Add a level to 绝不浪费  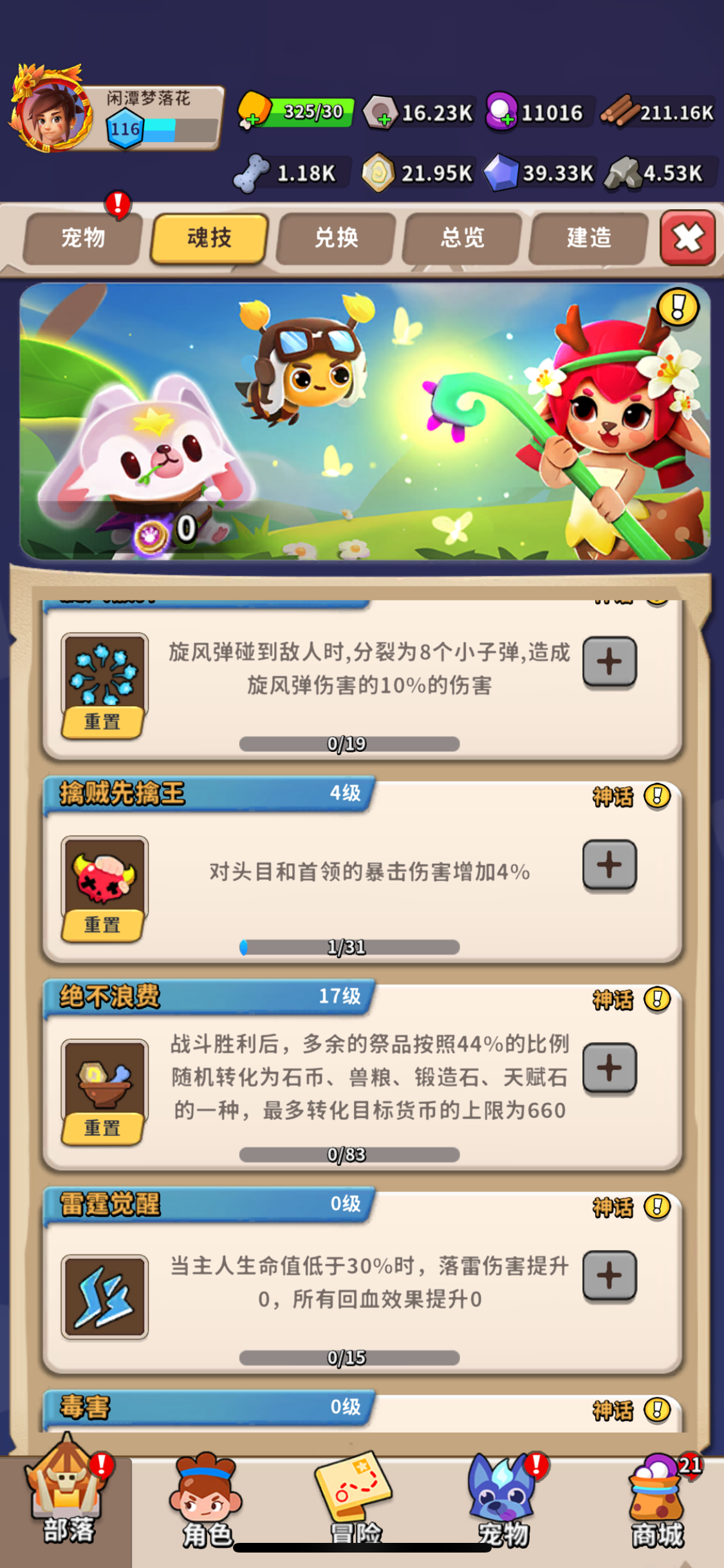click(x=609, y=1069)
